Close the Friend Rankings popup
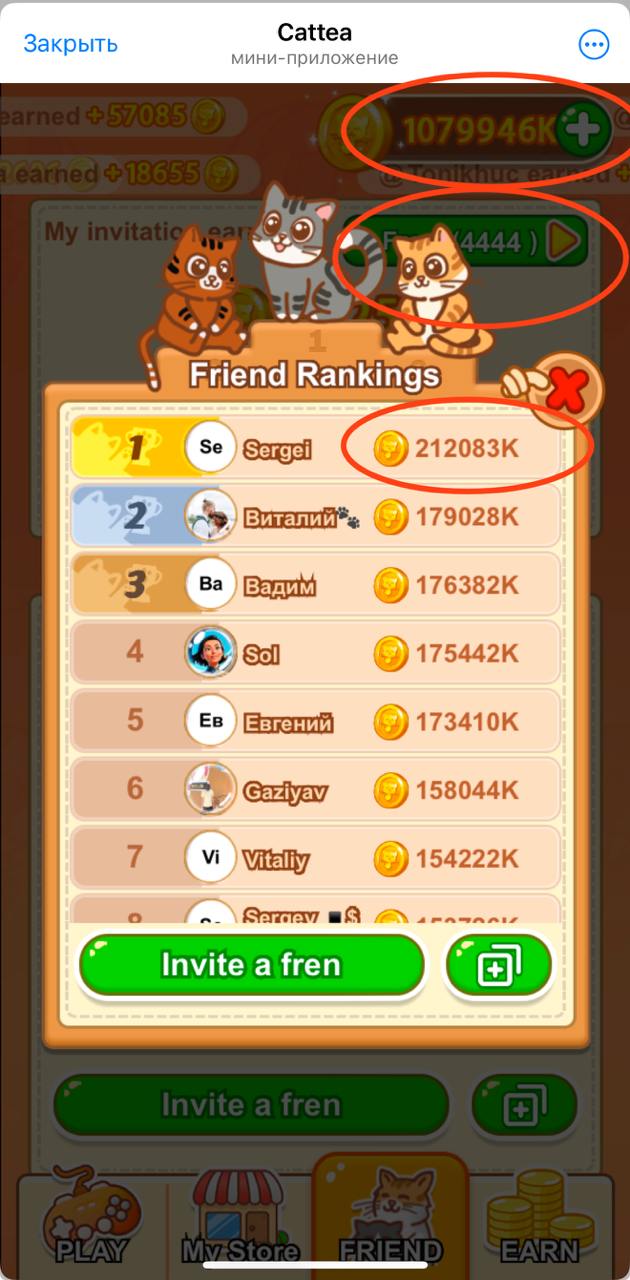Screen dimensions: 630x1280 click(x=566, y=390)
